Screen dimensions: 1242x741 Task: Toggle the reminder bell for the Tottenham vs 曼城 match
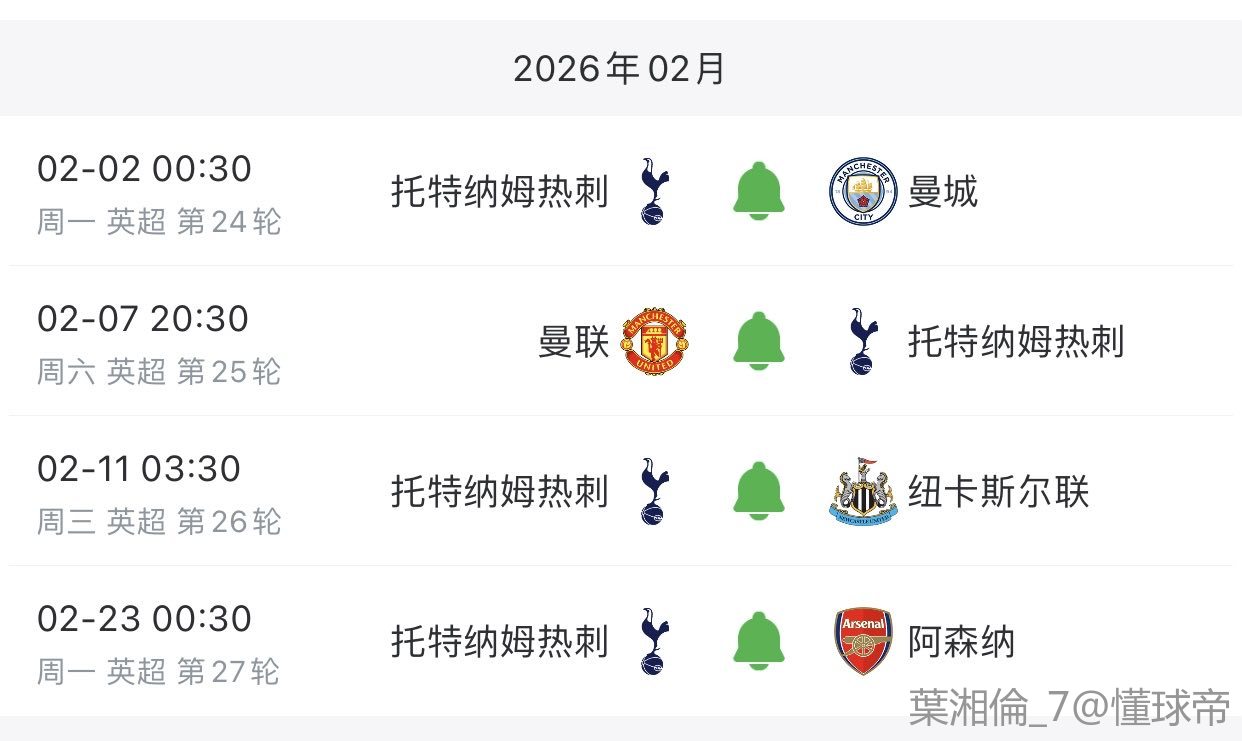click(x=758, y=191)
